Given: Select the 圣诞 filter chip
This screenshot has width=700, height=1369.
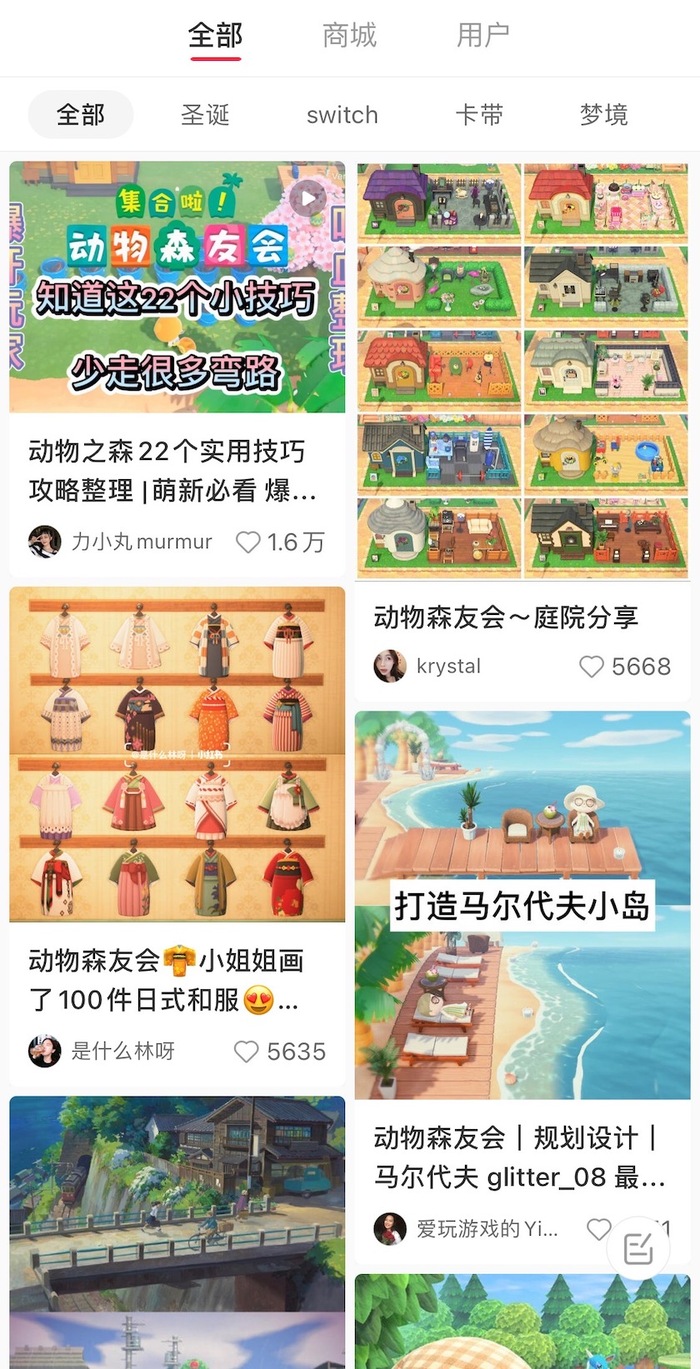Looking at the screenshot, I should tap(205, 115).
